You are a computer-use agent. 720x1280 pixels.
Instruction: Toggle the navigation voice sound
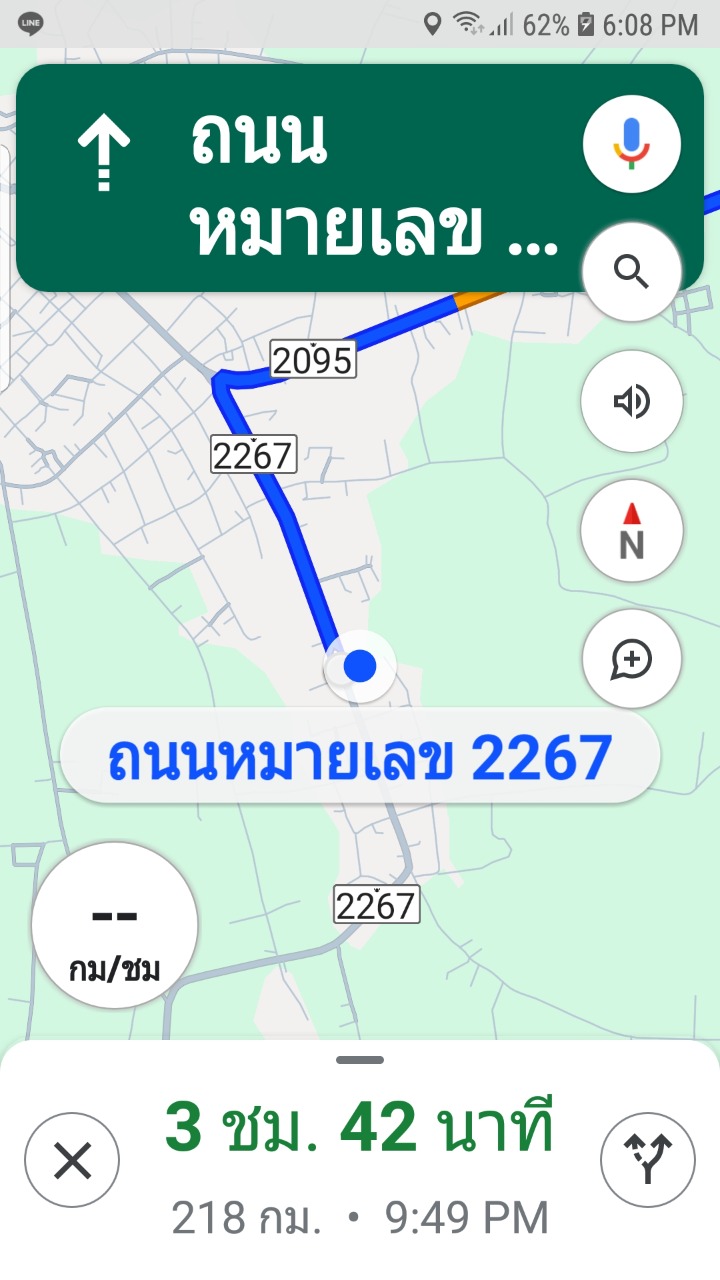(x=631, y=402)
